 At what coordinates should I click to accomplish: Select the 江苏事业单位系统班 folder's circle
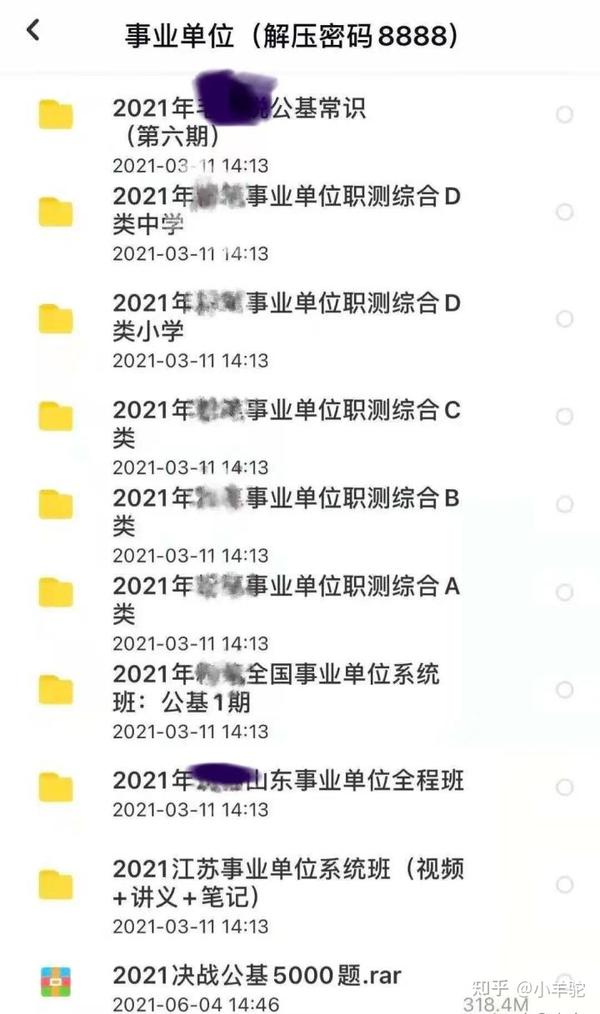pos(564,885)
